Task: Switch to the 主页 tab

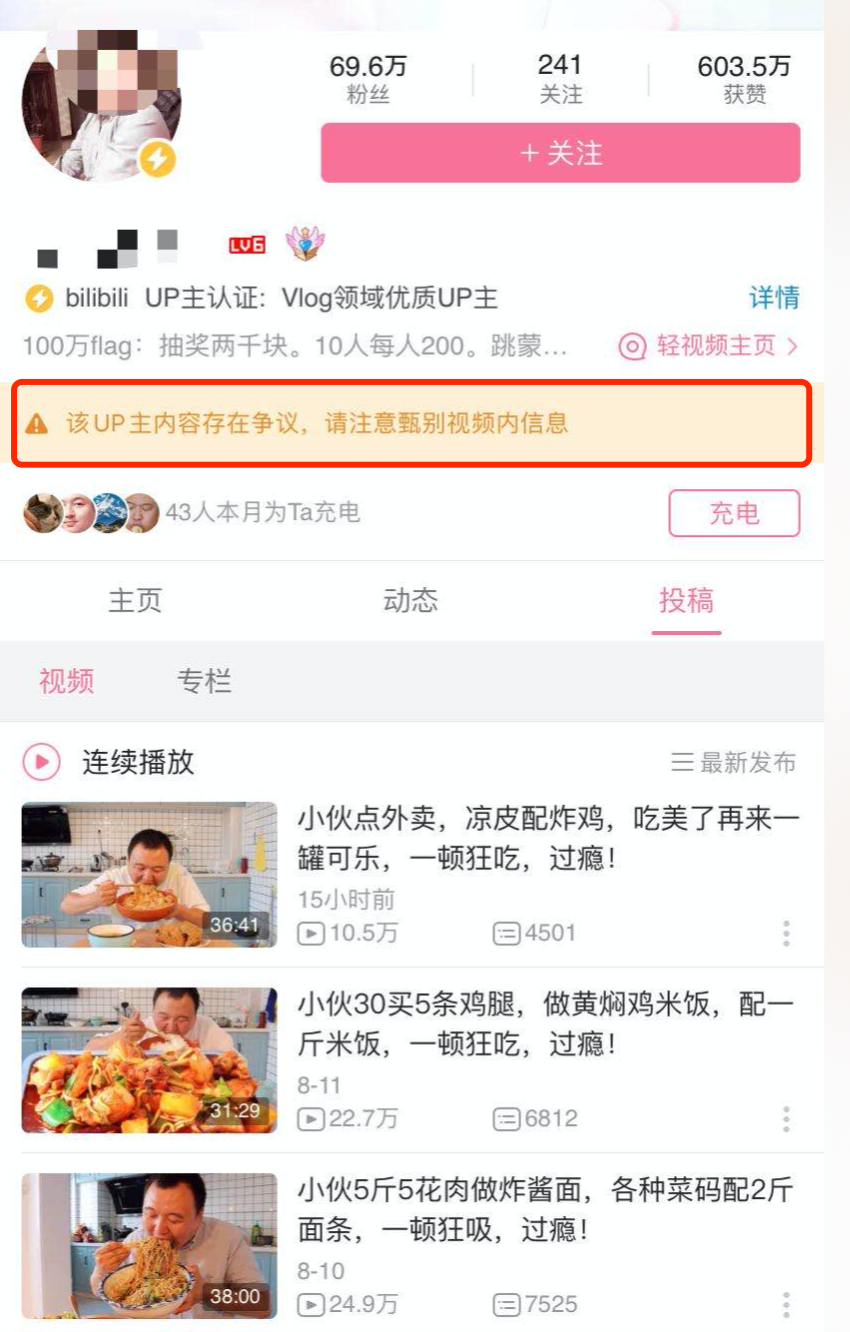Action: (135, 601)
